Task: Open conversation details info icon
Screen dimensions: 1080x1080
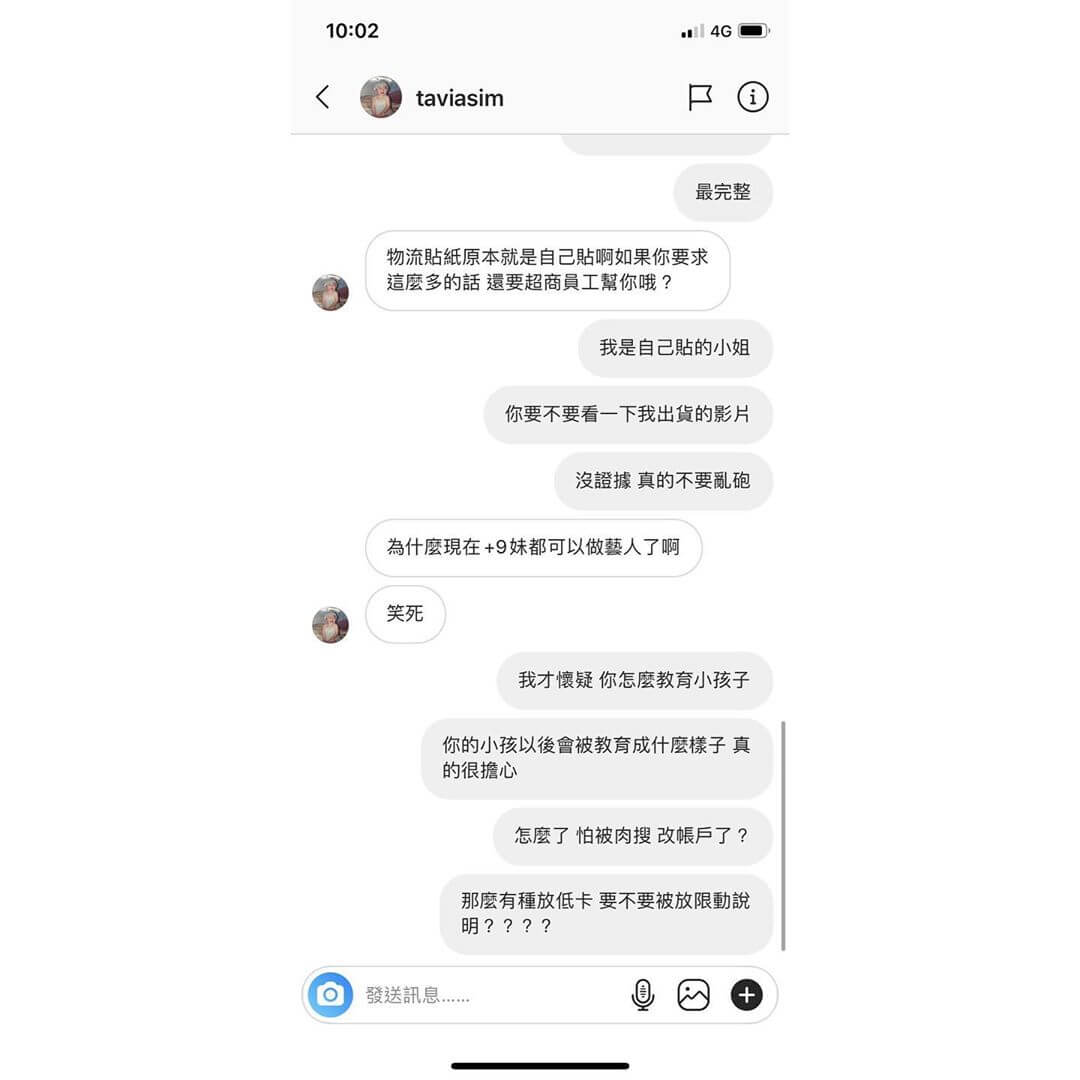Action: pos(752,97)
